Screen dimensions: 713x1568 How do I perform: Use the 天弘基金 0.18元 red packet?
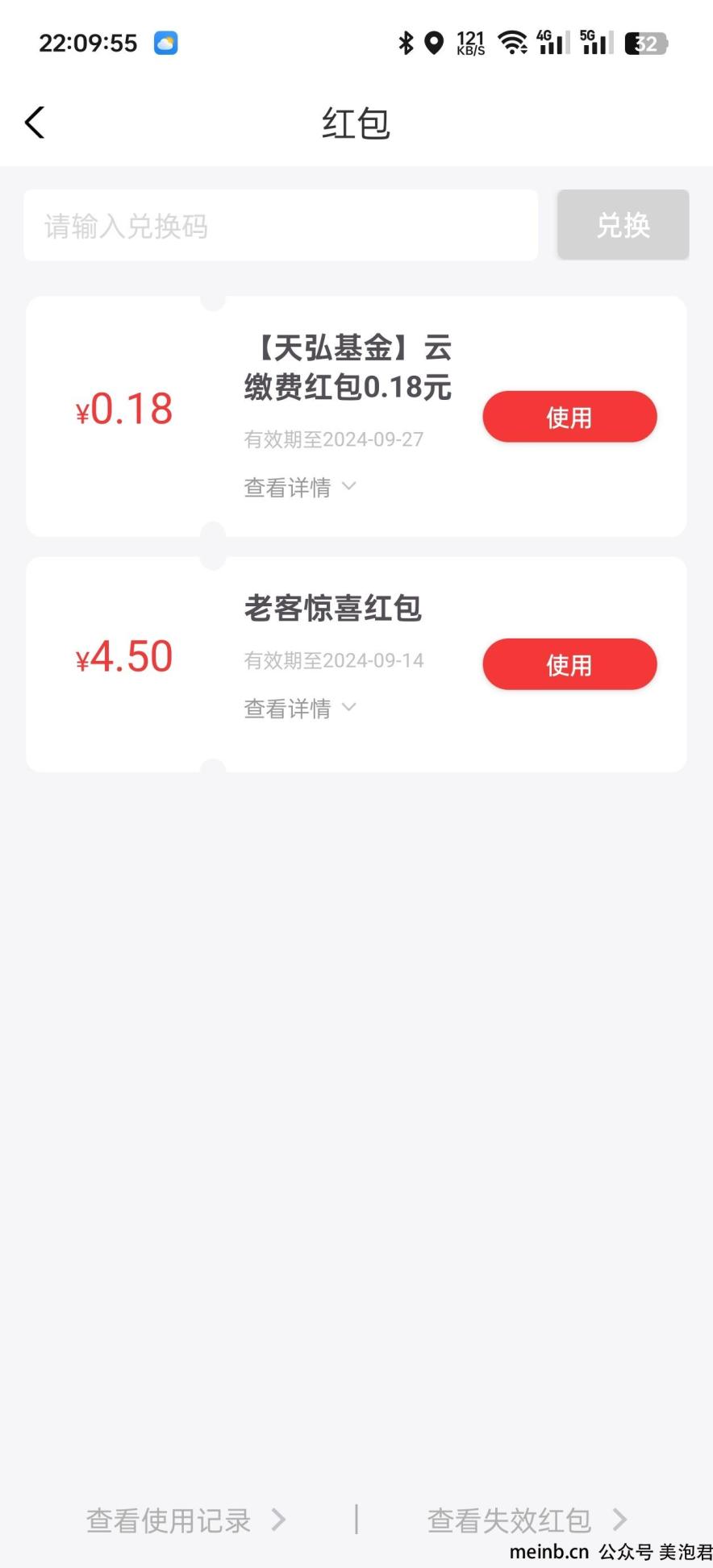tap(569, 417)
